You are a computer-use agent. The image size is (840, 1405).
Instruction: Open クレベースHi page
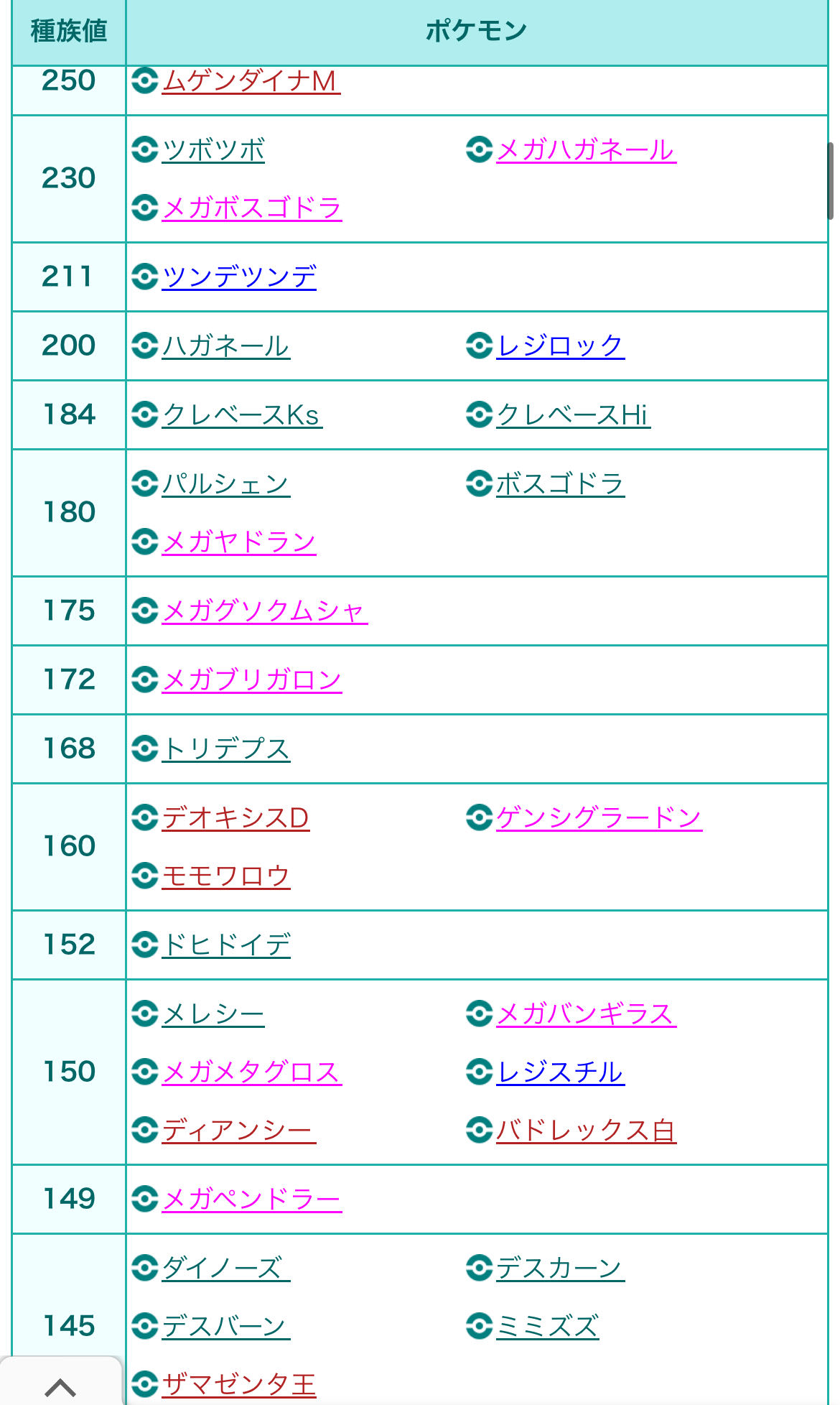(573, 415)
